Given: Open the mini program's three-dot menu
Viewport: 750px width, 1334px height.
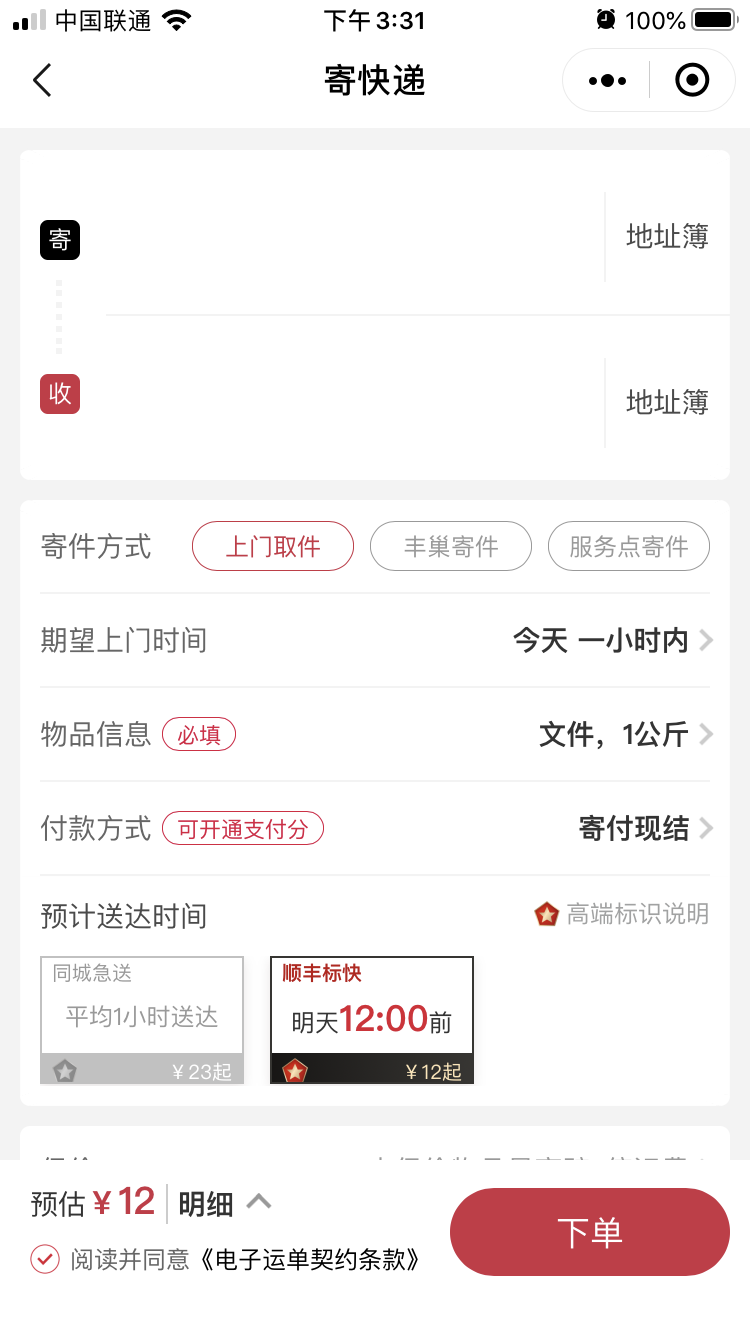Looking at the screenshot, I should [x=607, y=80].
